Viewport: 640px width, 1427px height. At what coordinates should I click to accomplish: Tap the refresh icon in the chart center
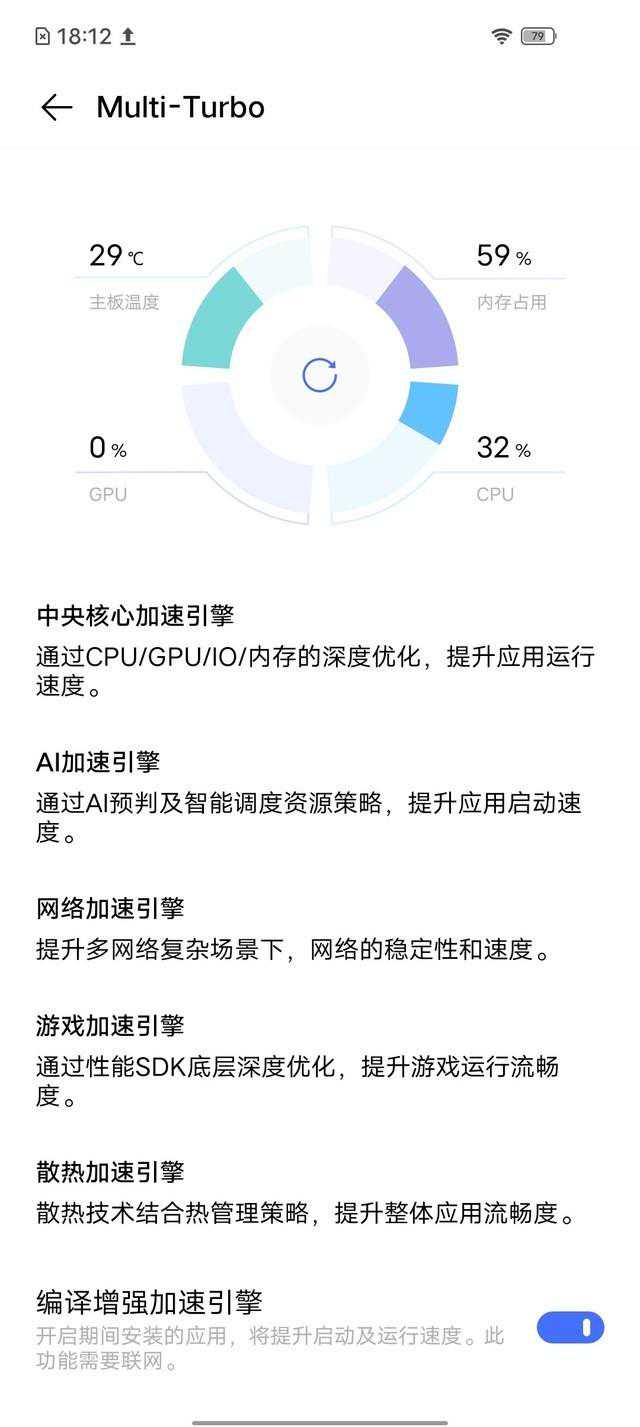(320, 376)
